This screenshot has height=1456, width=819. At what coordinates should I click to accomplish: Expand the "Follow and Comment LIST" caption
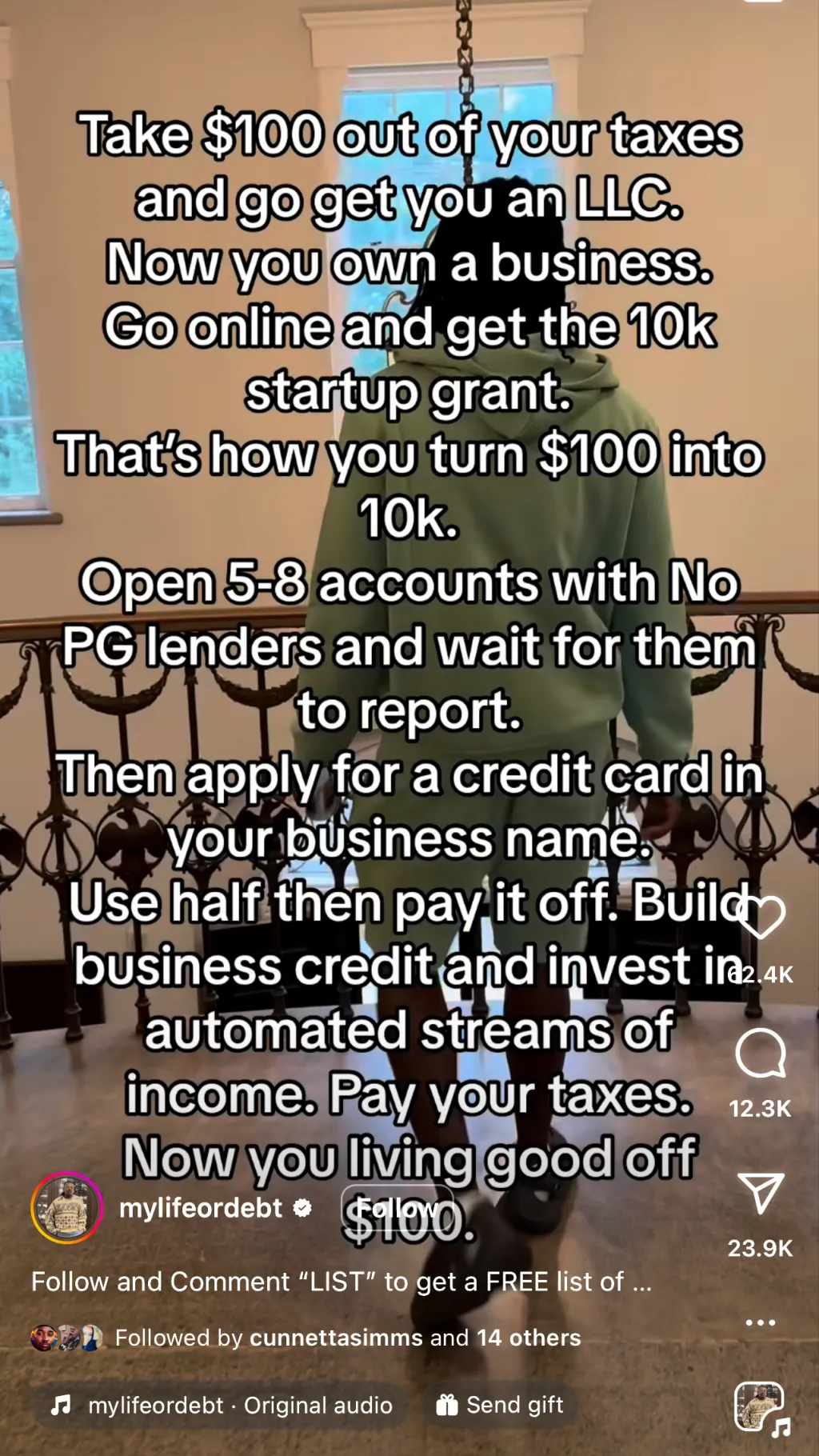[342, 1282]
